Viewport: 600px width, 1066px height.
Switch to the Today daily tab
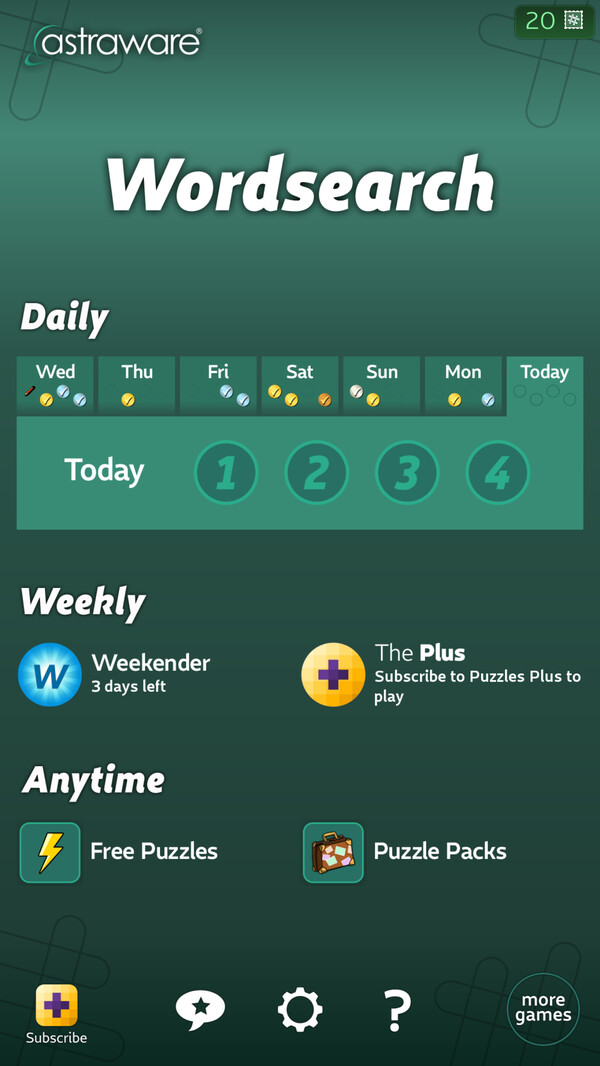[x=544, y=384]
